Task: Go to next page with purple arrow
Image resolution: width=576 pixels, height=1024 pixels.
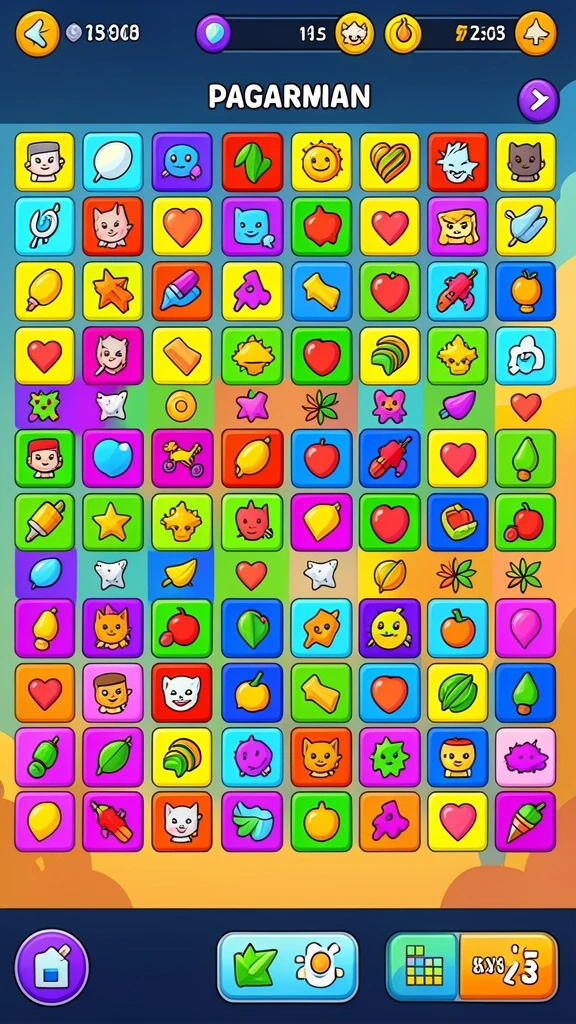Action: 538,101
